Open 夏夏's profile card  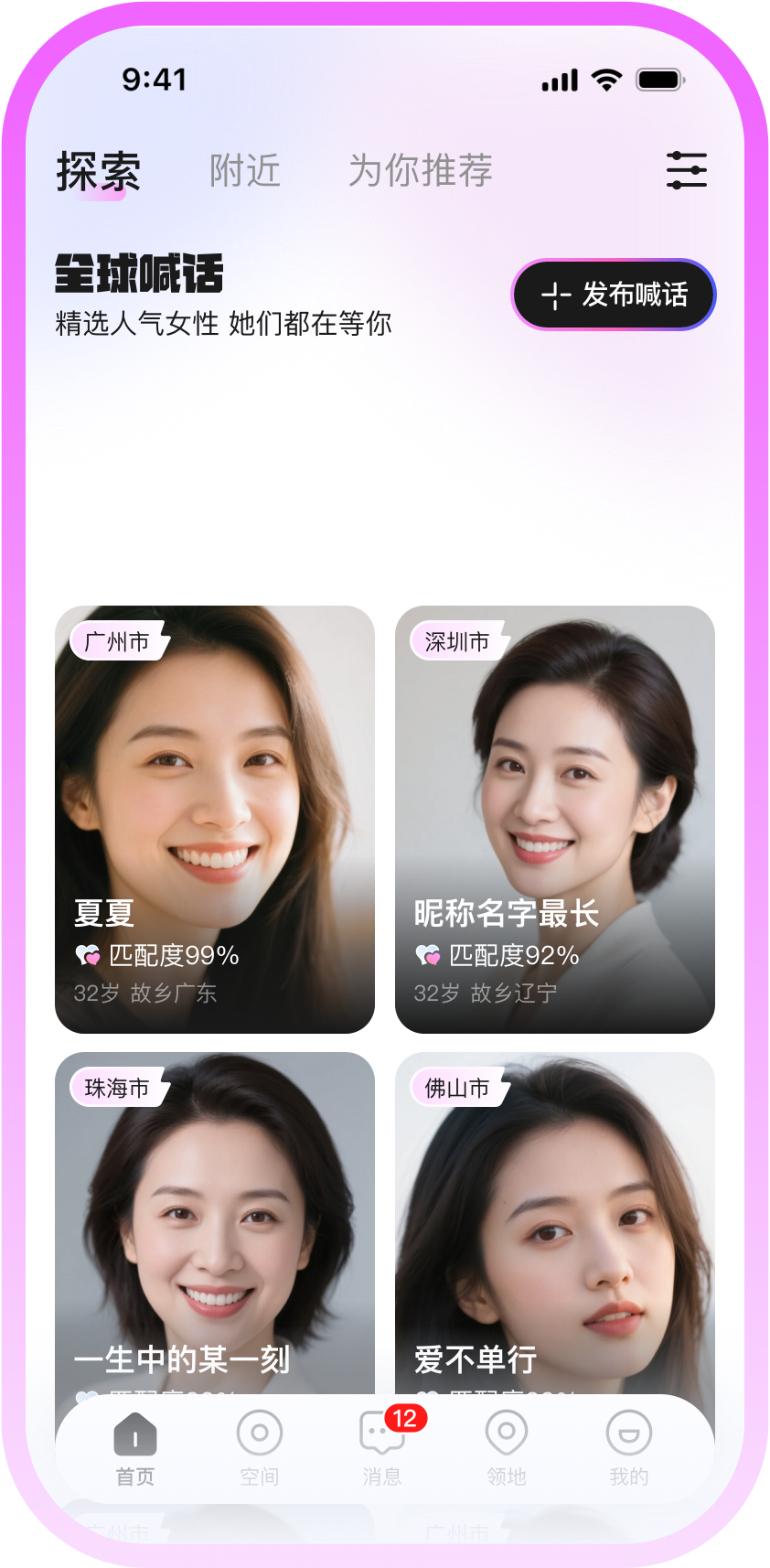(215, 819)
